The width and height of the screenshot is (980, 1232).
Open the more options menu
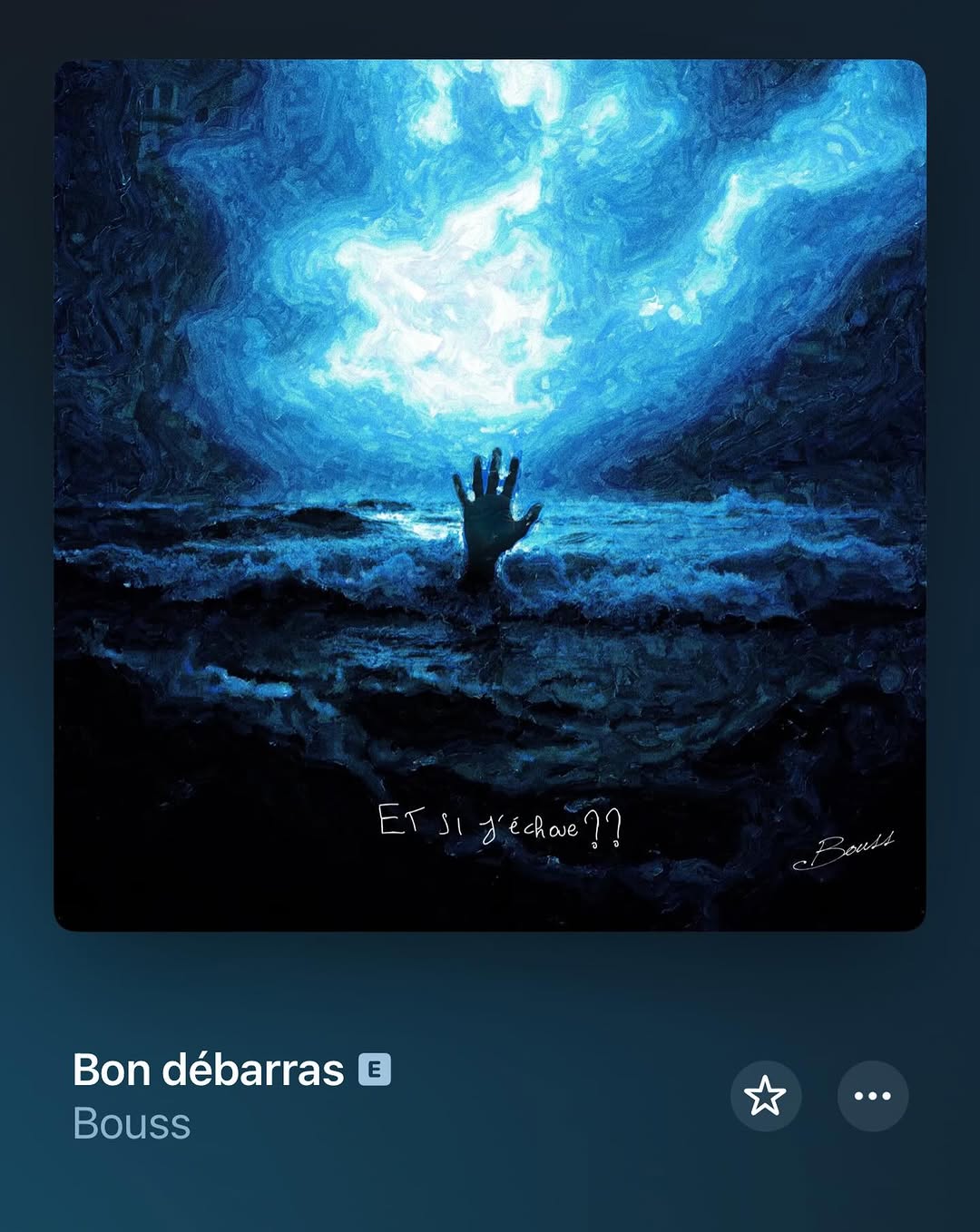872,1096
